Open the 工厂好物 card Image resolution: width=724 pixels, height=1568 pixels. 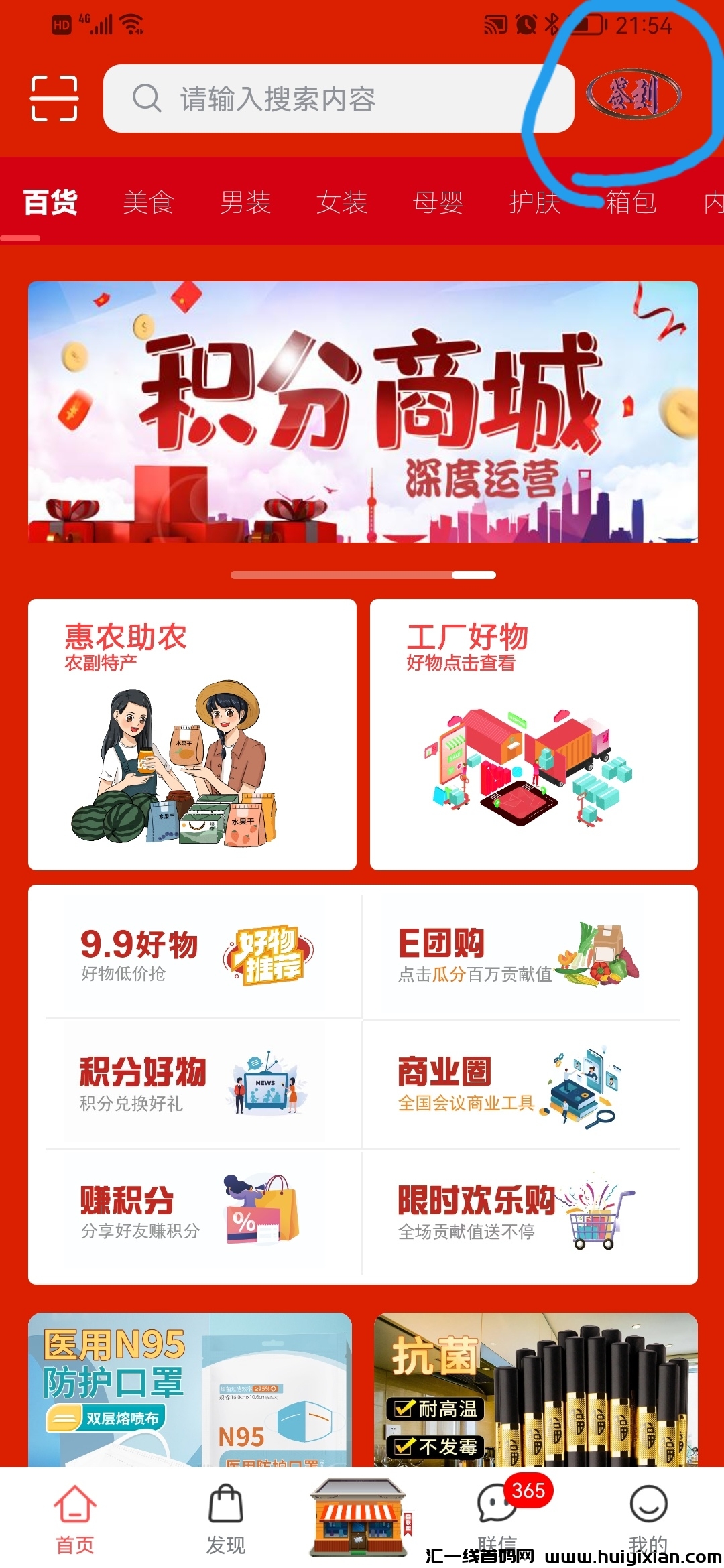[534, 734]
